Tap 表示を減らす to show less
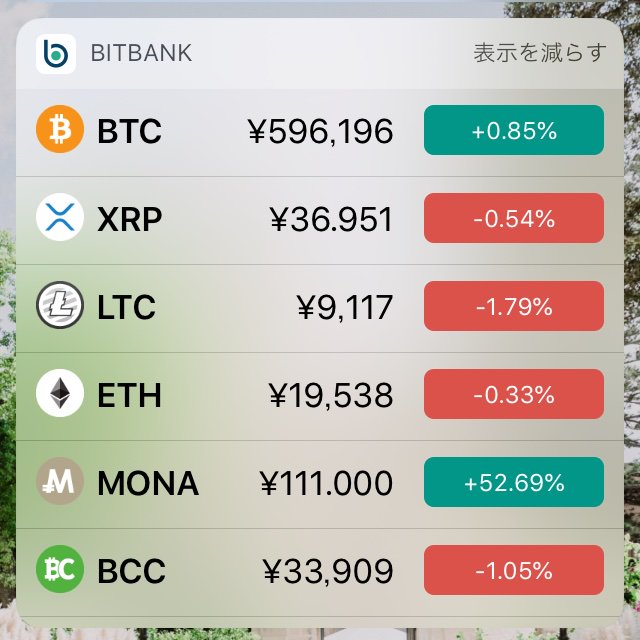The height and width of the screenshot is (640, 640). (539, 53)
